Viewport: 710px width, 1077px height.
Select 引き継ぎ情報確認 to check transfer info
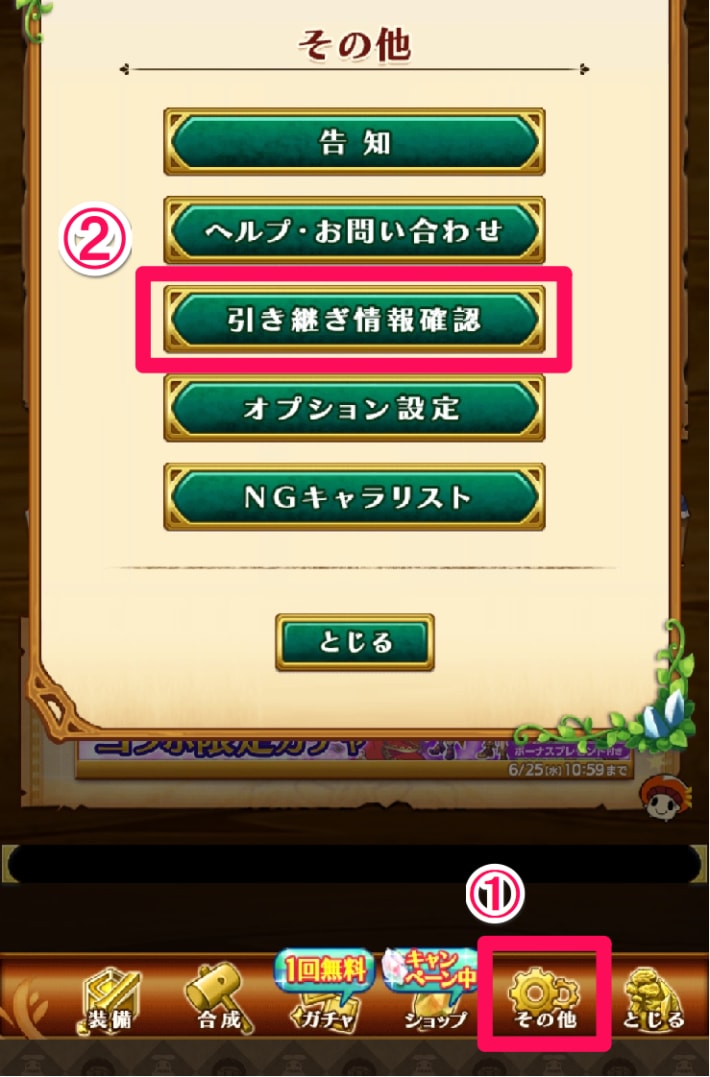coord(354,319)
